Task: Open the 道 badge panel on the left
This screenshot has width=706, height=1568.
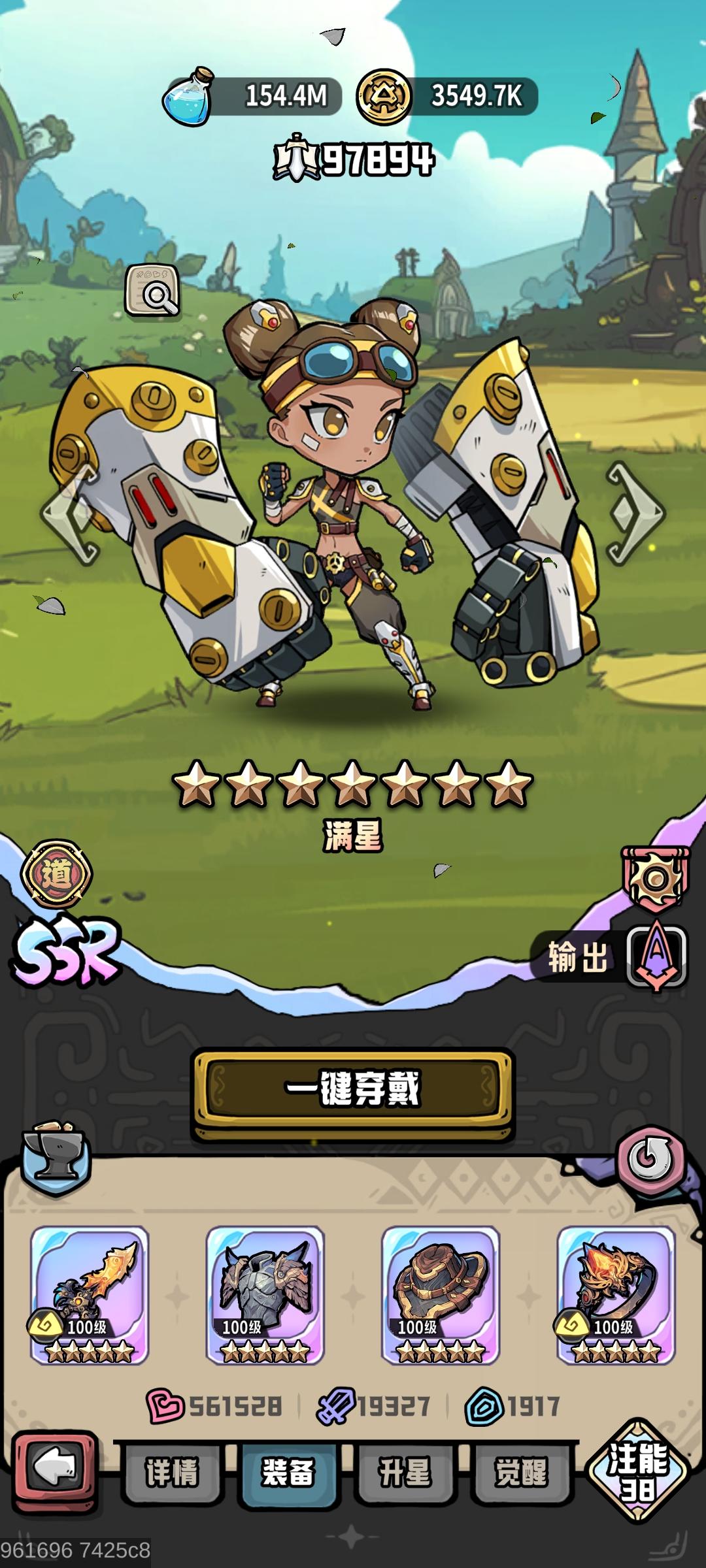Action: [x=57, y=874]
